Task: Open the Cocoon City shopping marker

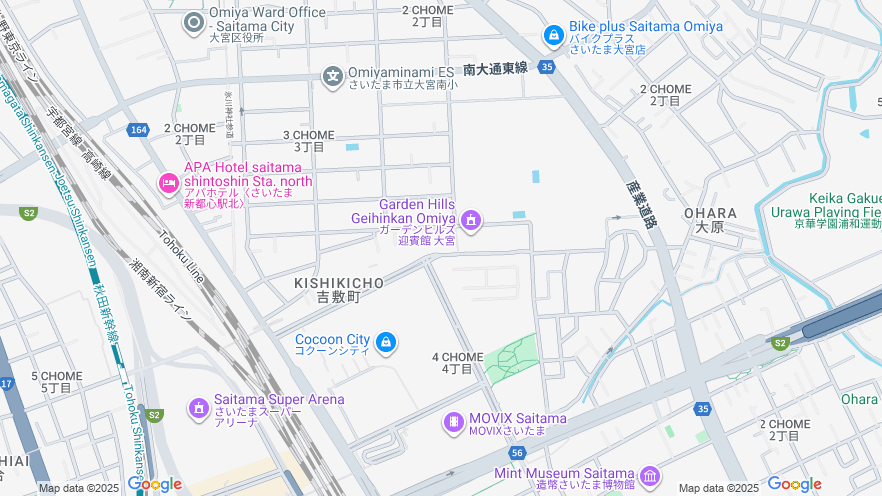Action: 386,344
